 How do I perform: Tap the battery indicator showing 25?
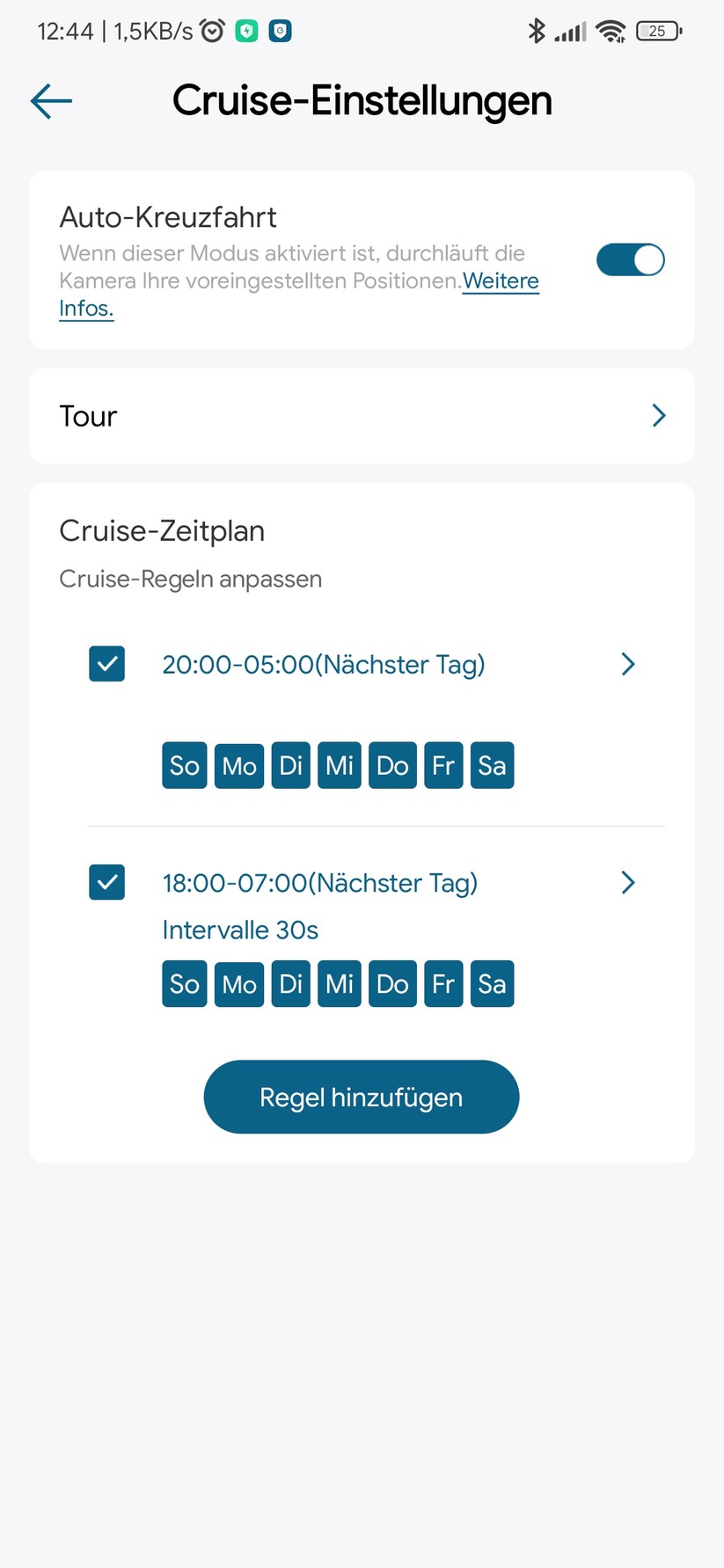(x=656, y=30)
